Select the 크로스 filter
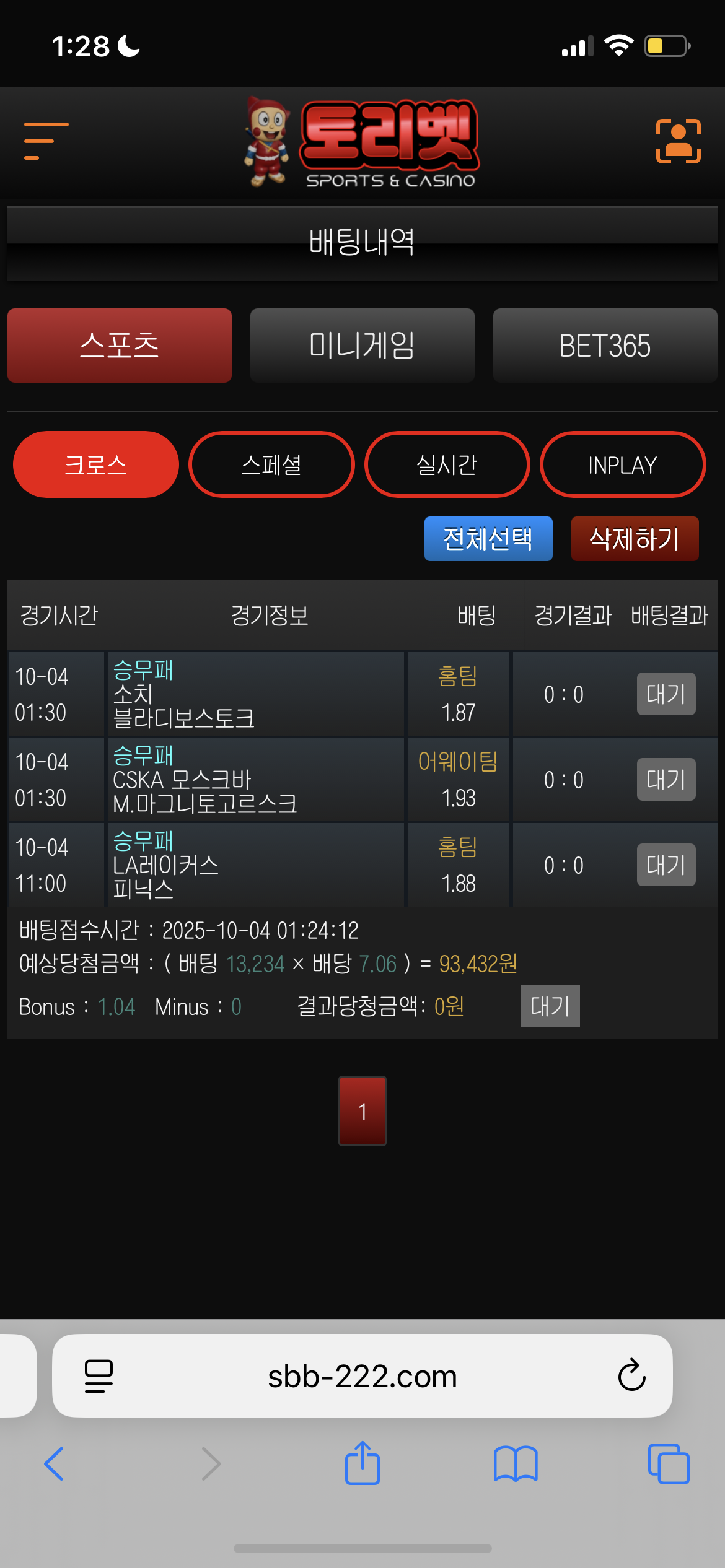The image size is (725, 1568). click(x=96, y=464)
